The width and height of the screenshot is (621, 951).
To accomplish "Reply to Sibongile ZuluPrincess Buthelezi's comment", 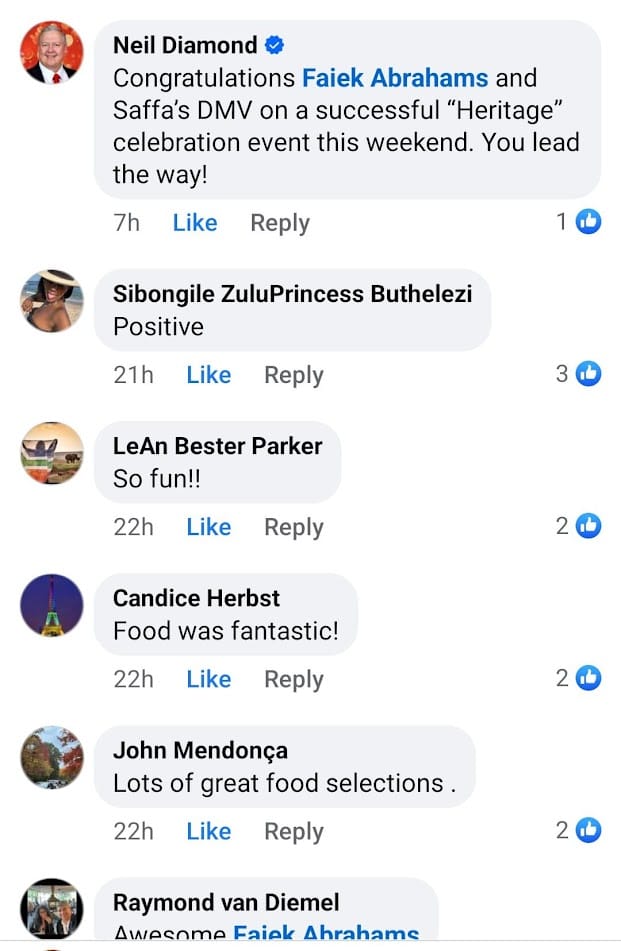I will click(293, 375).
